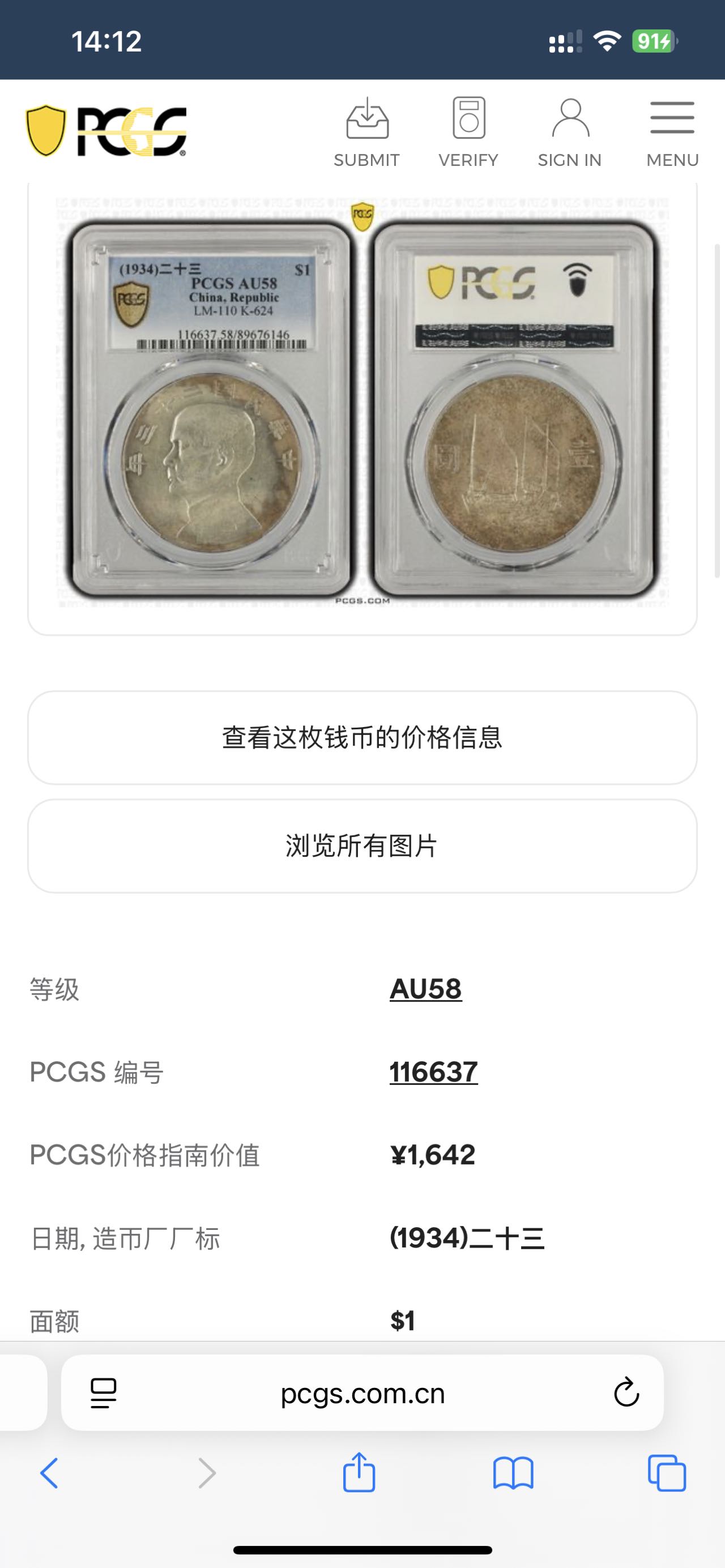The image size is (725, 1568).
Task: Open the Submit option in header
Action: coord(366,133)
